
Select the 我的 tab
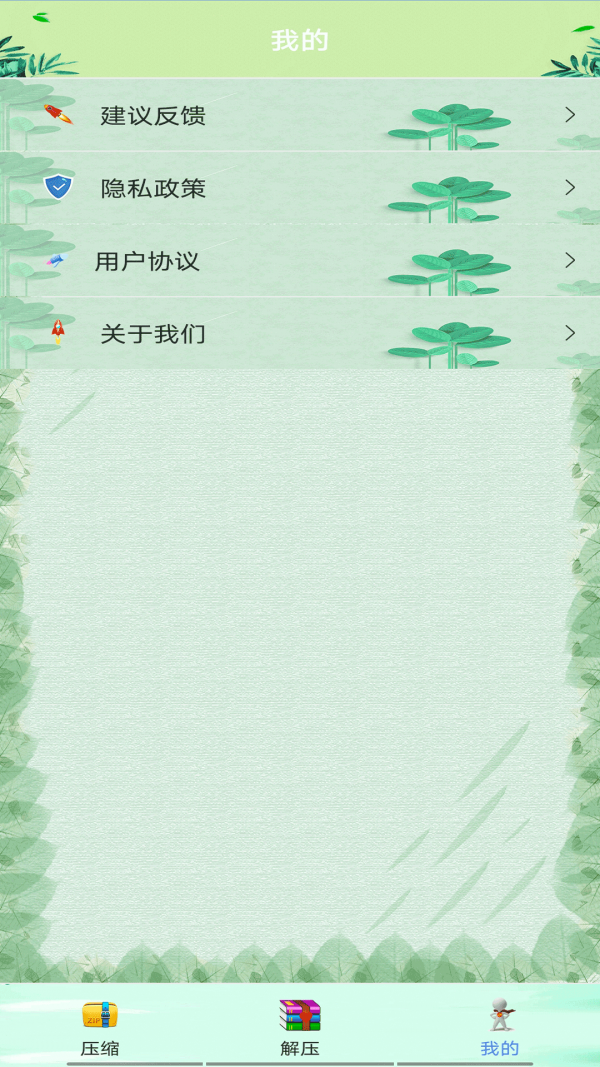pos(499,1027)
